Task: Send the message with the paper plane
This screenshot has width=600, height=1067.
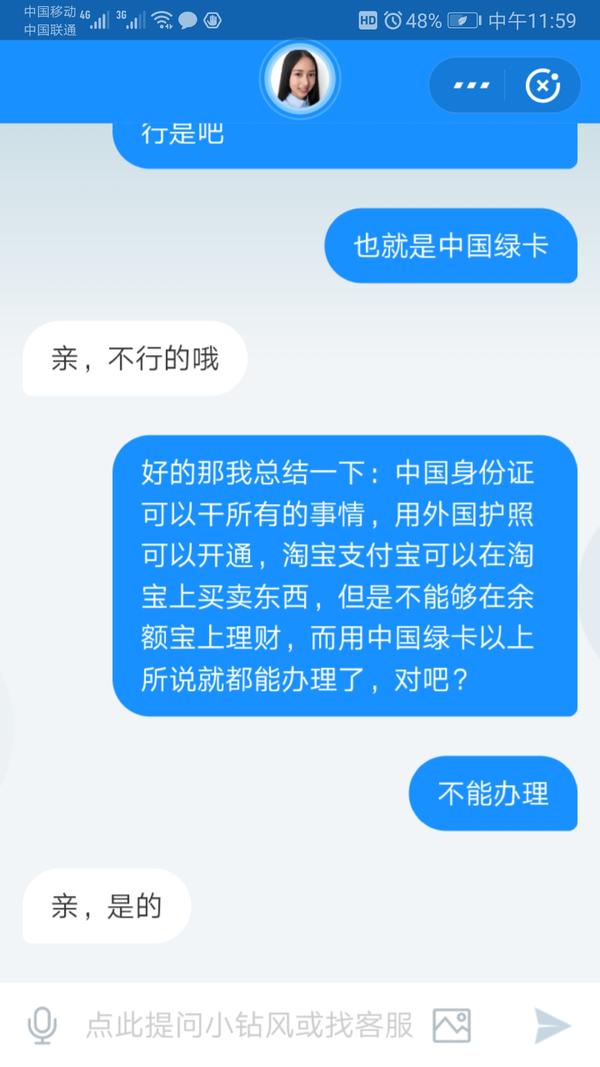Action: [552, 1025]
